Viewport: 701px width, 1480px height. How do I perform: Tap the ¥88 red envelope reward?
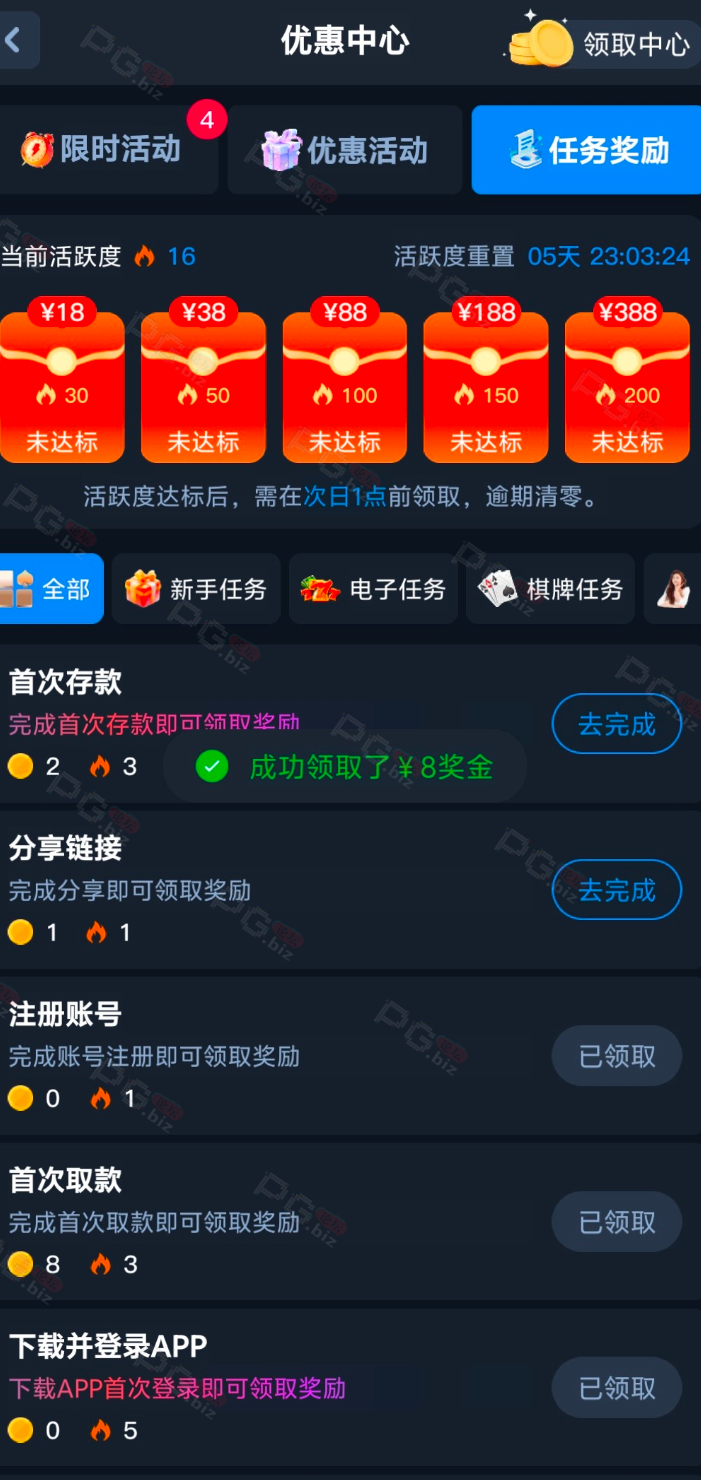click(x=345, y=380)
